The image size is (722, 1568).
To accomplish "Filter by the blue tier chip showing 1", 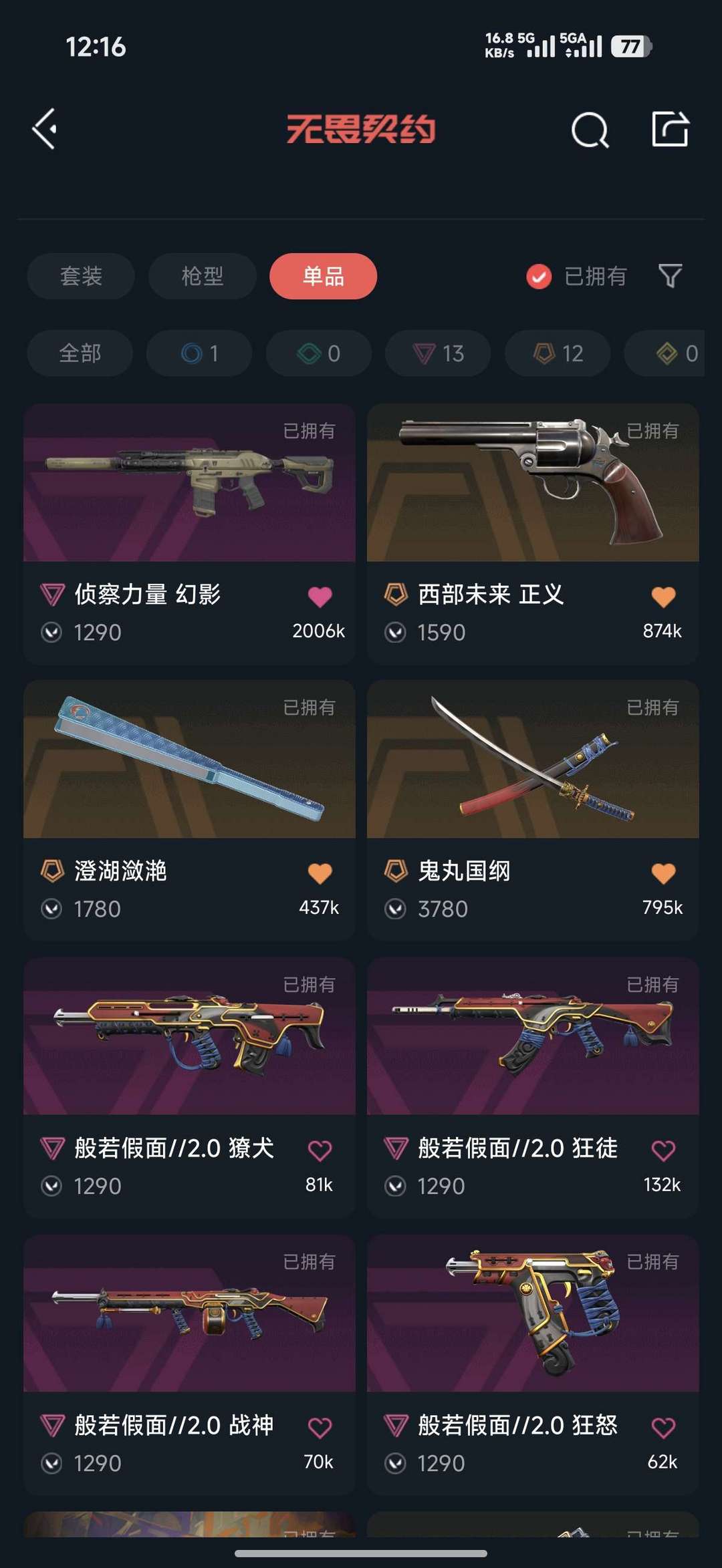I will [x=199, y=353].
